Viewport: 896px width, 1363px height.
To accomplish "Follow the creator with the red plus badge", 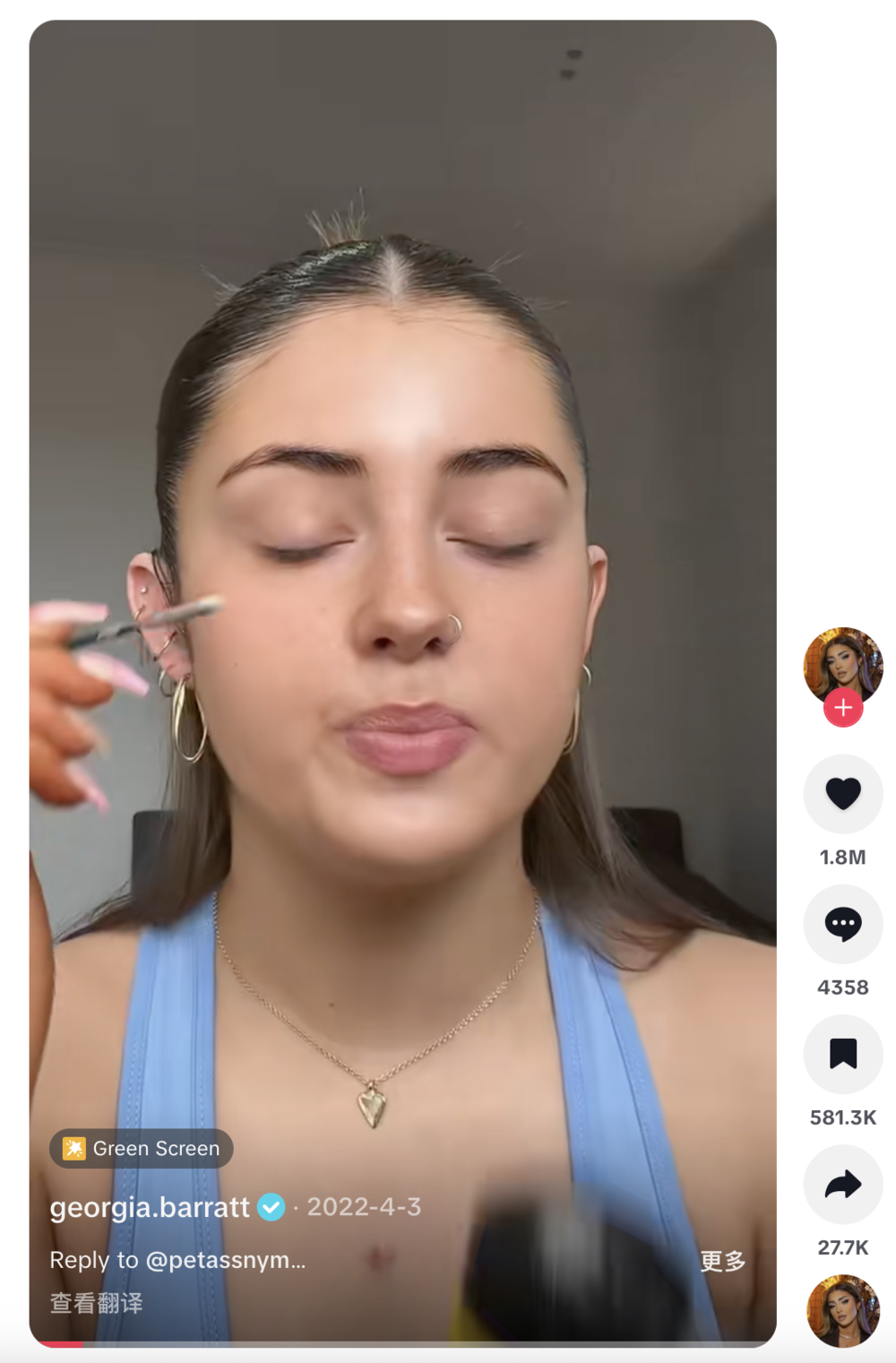I will (842, 708).
